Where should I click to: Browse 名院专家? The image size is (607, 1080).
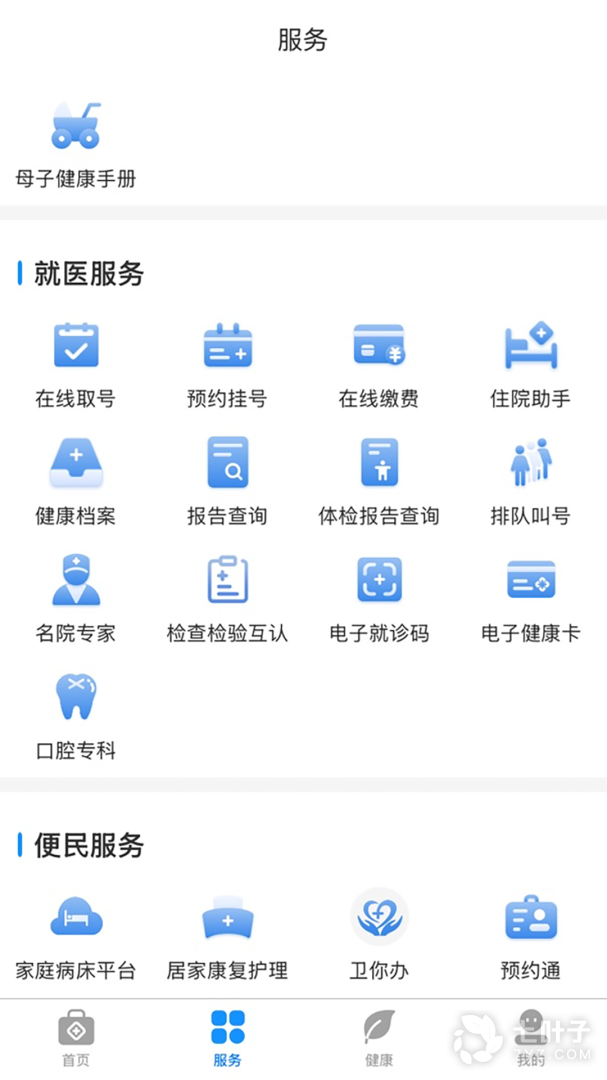pos(76,599)
